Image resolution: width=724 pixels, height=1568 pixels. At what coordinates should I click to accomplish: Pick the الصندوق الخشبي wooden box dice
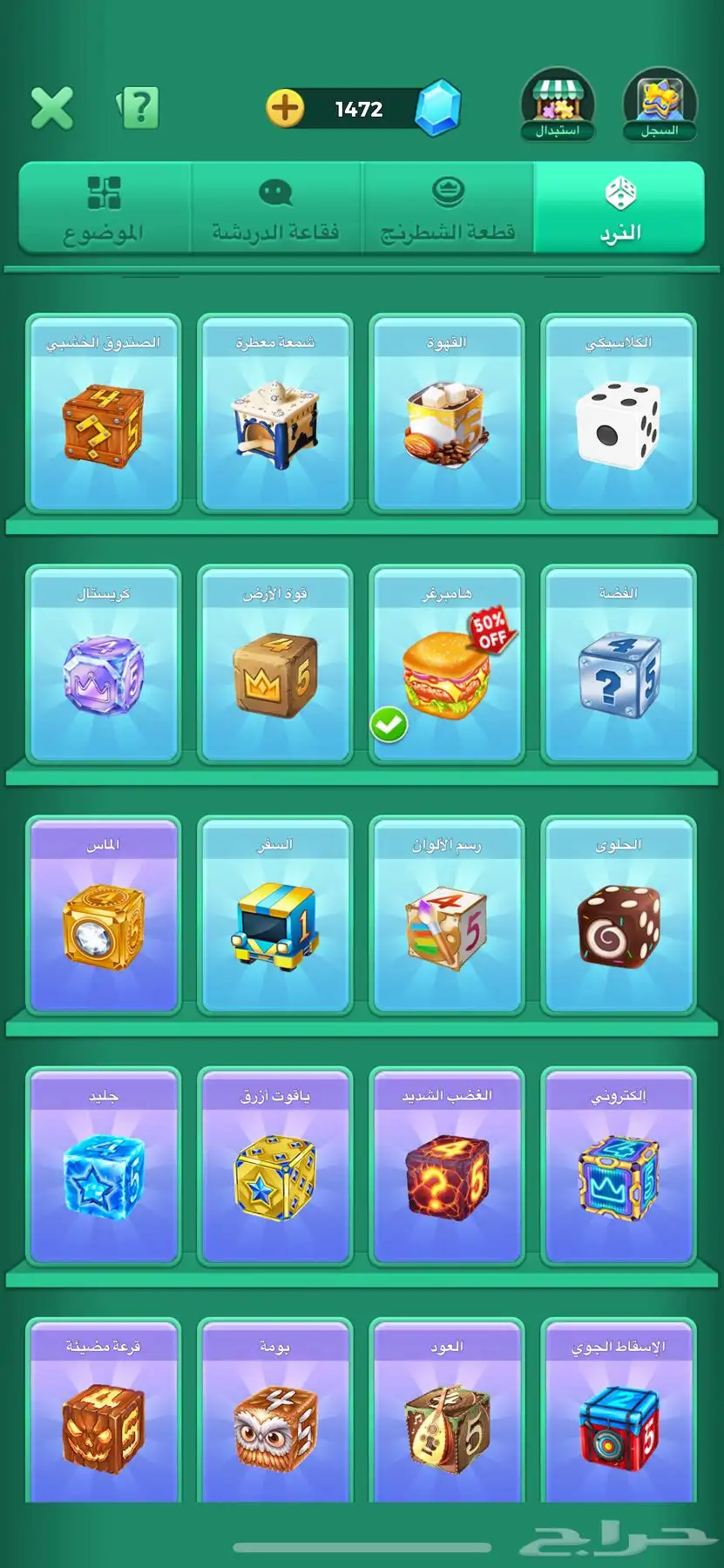point(104,414)
